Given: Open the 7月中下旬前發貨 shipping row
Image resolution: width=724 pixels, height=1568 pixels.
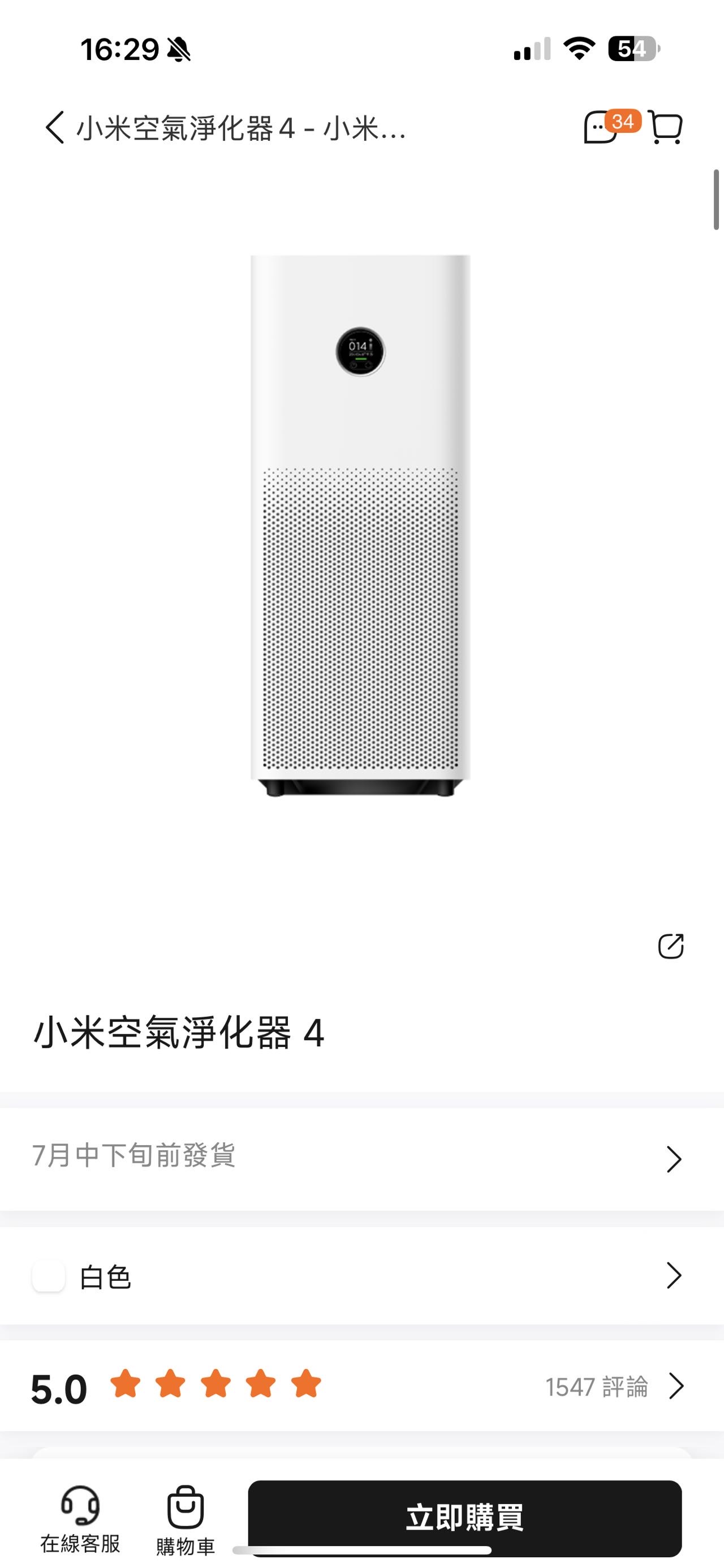Looking at the screenshot, I should 361,1158.
